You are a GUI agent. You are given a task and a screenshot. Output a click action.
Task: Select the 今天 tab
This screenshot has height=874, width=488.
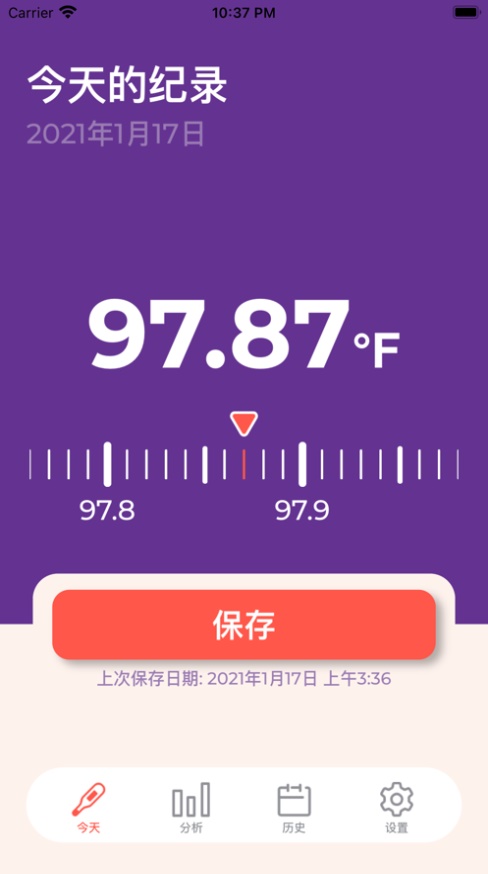point(89,807)
